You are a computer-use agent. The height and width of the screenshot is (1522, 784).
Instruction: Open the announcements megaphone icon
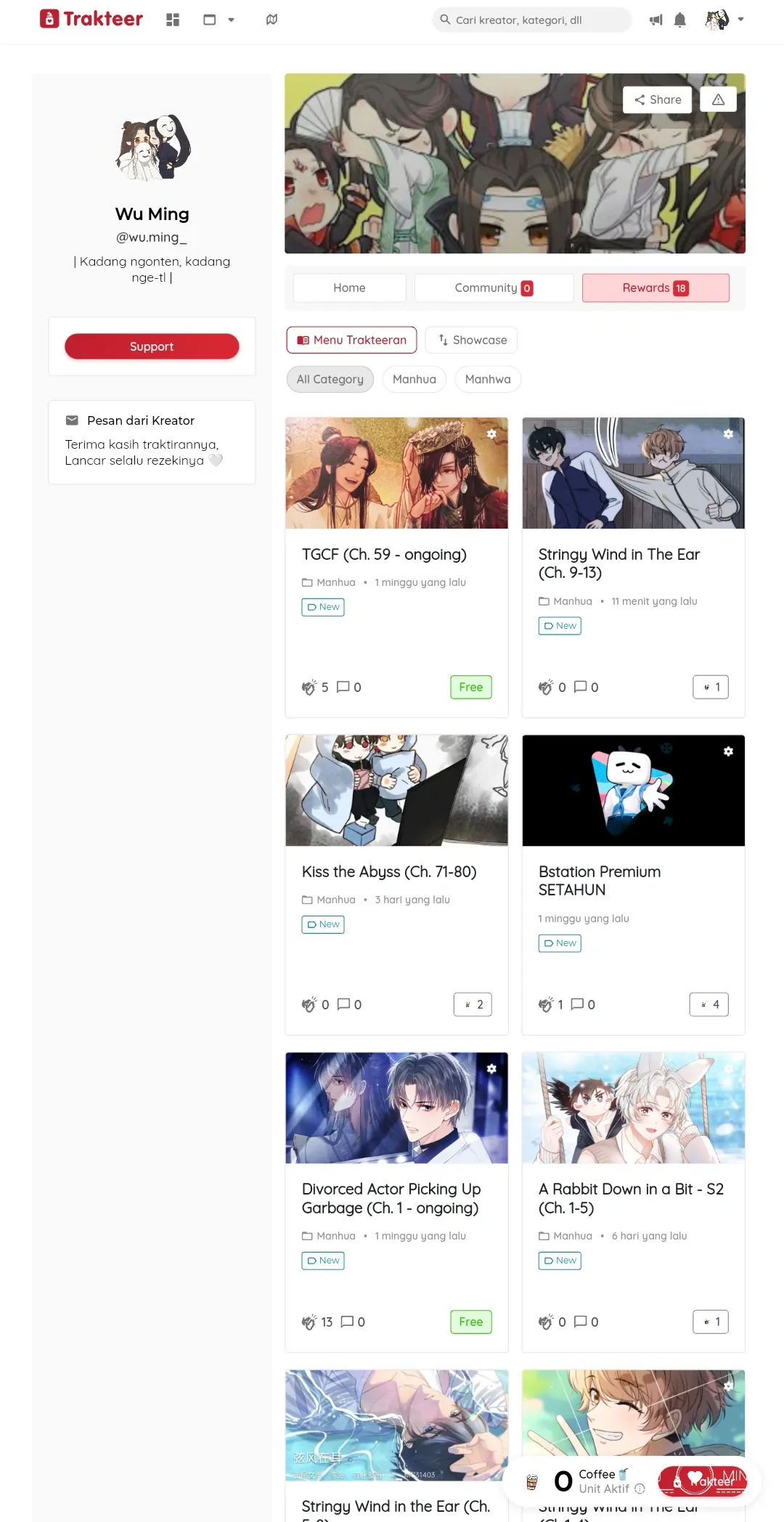point(656,20)
